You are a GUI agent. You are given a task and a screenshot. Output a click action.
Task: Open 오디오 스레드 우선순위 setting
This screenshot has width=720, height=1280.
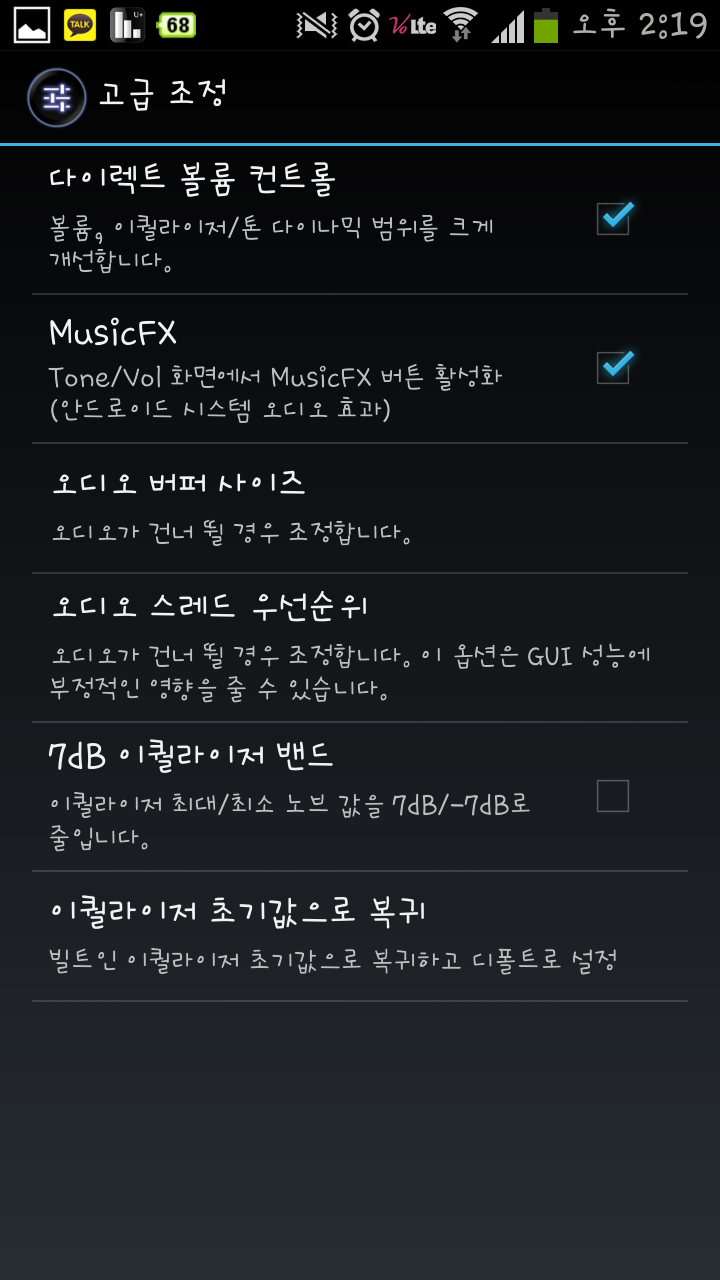360,646
